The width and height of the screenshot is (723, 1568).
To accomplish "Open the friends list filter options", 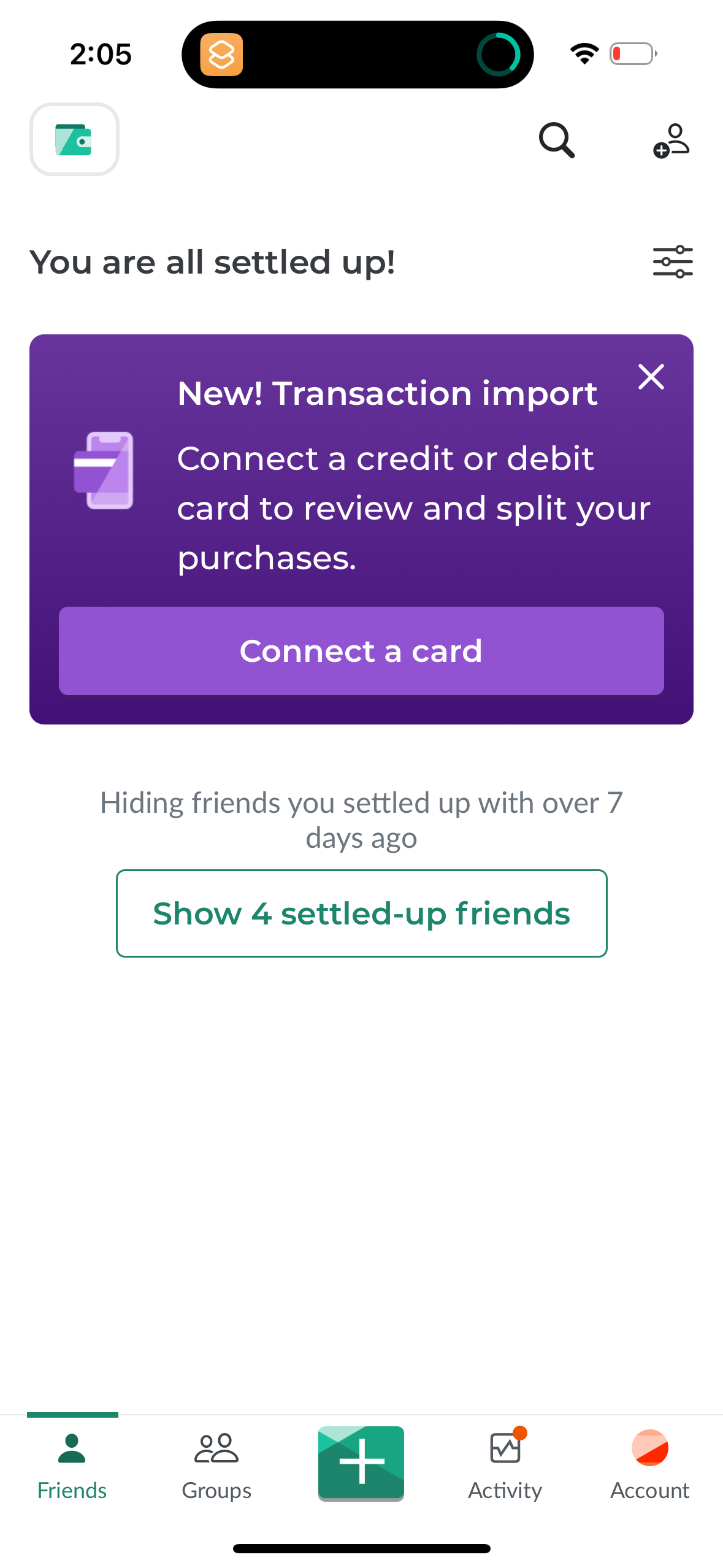I will point(672,261).
